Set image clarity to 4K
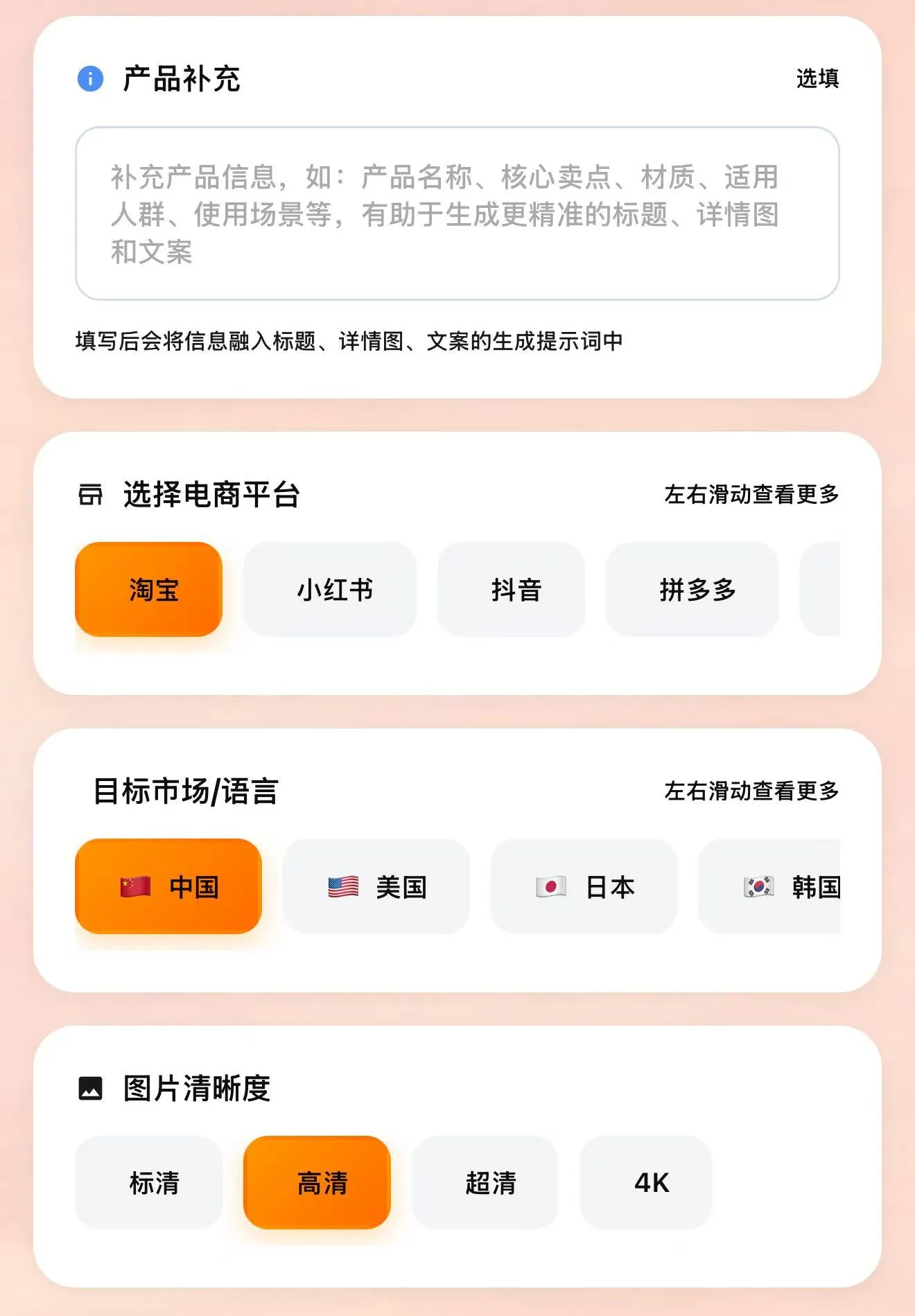The image size is (915, 1316). tap(646, 1183)
